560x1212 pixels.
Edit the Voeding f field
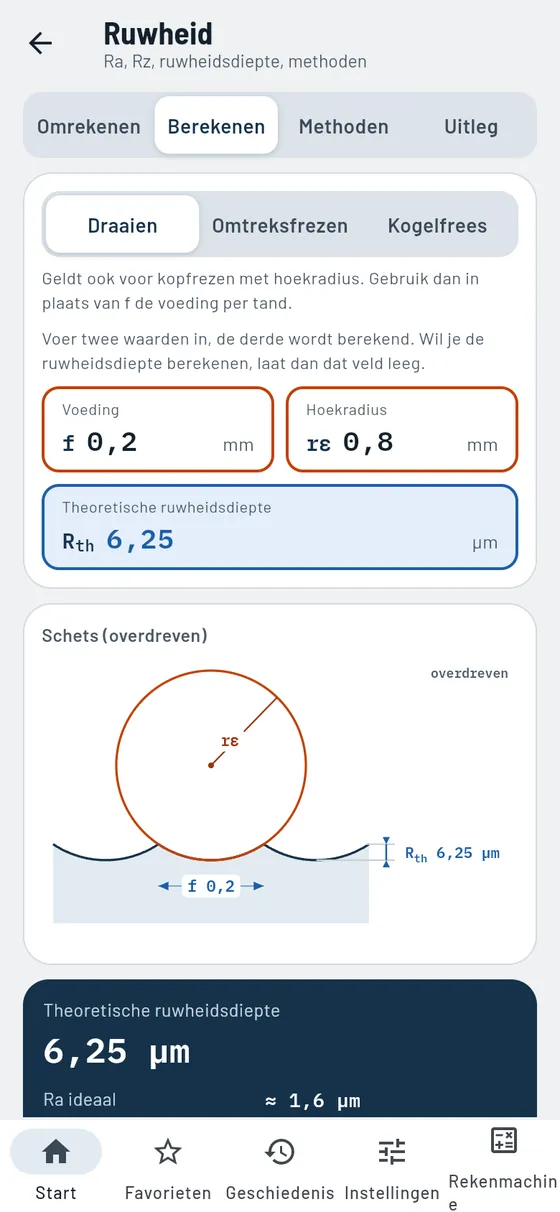coord(158,429)
